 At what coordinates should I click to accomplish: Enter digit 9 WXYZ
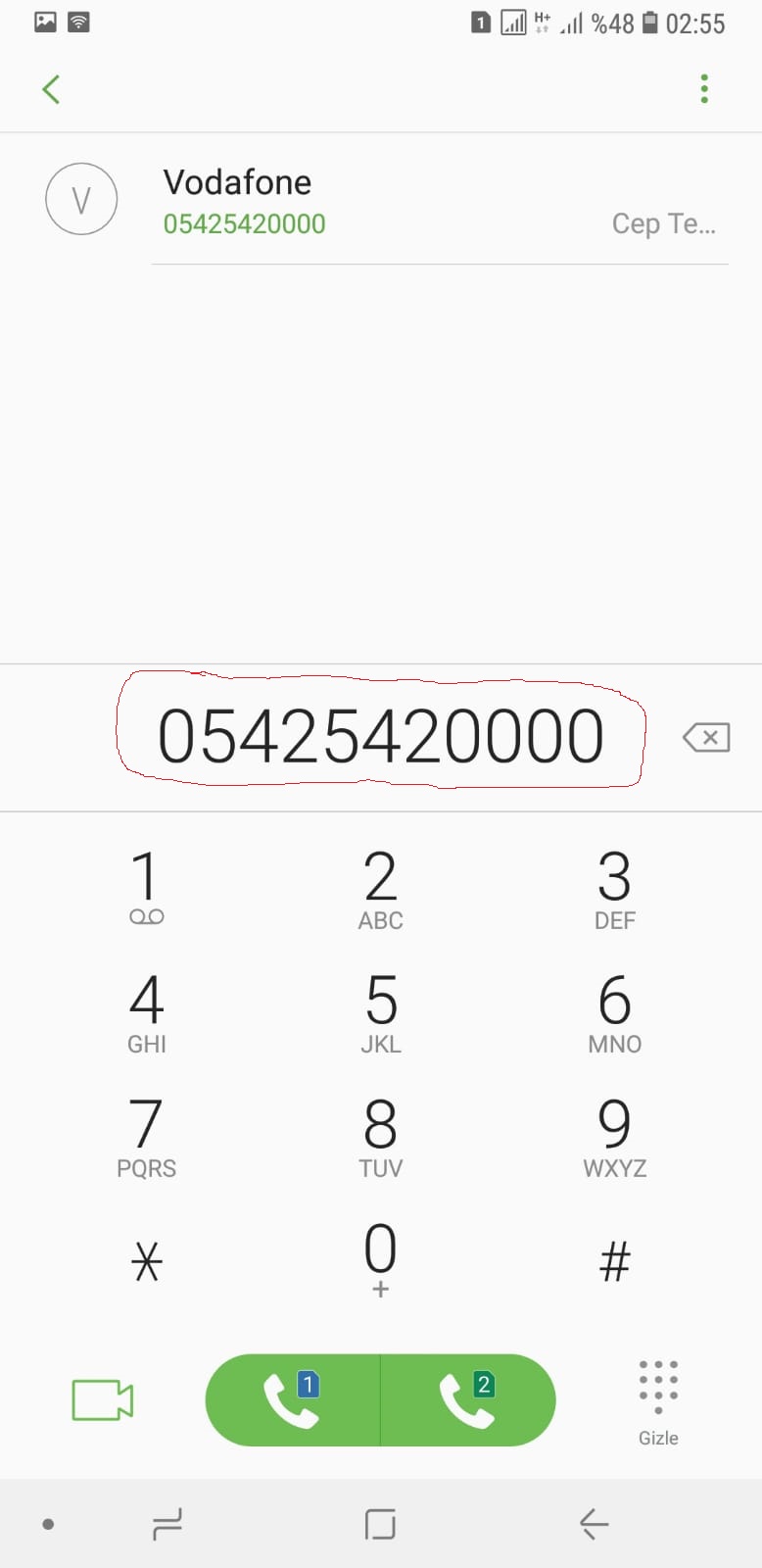click(615, 1136)
